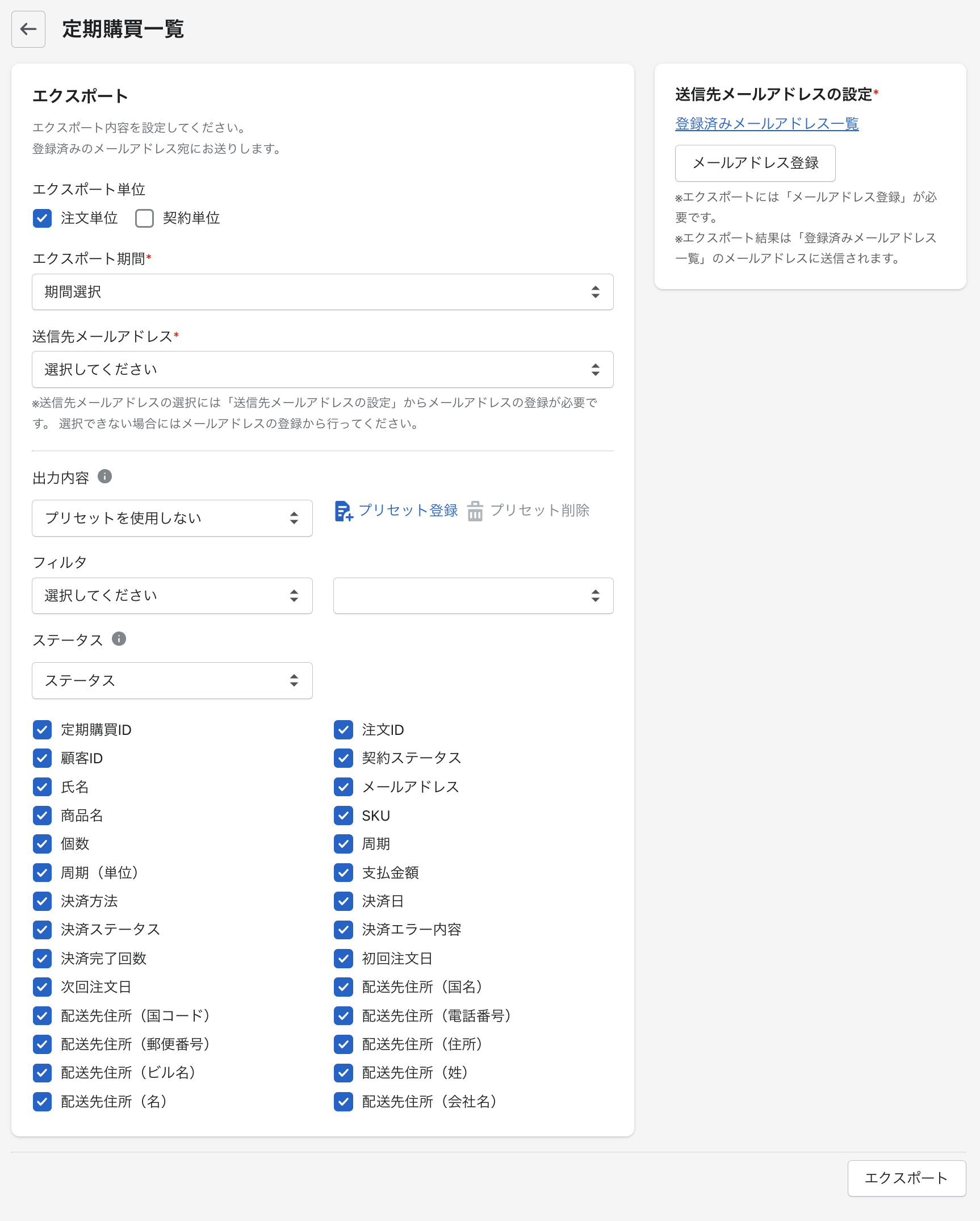
Task: Tap プリセット削除
Action: point(529,511)
